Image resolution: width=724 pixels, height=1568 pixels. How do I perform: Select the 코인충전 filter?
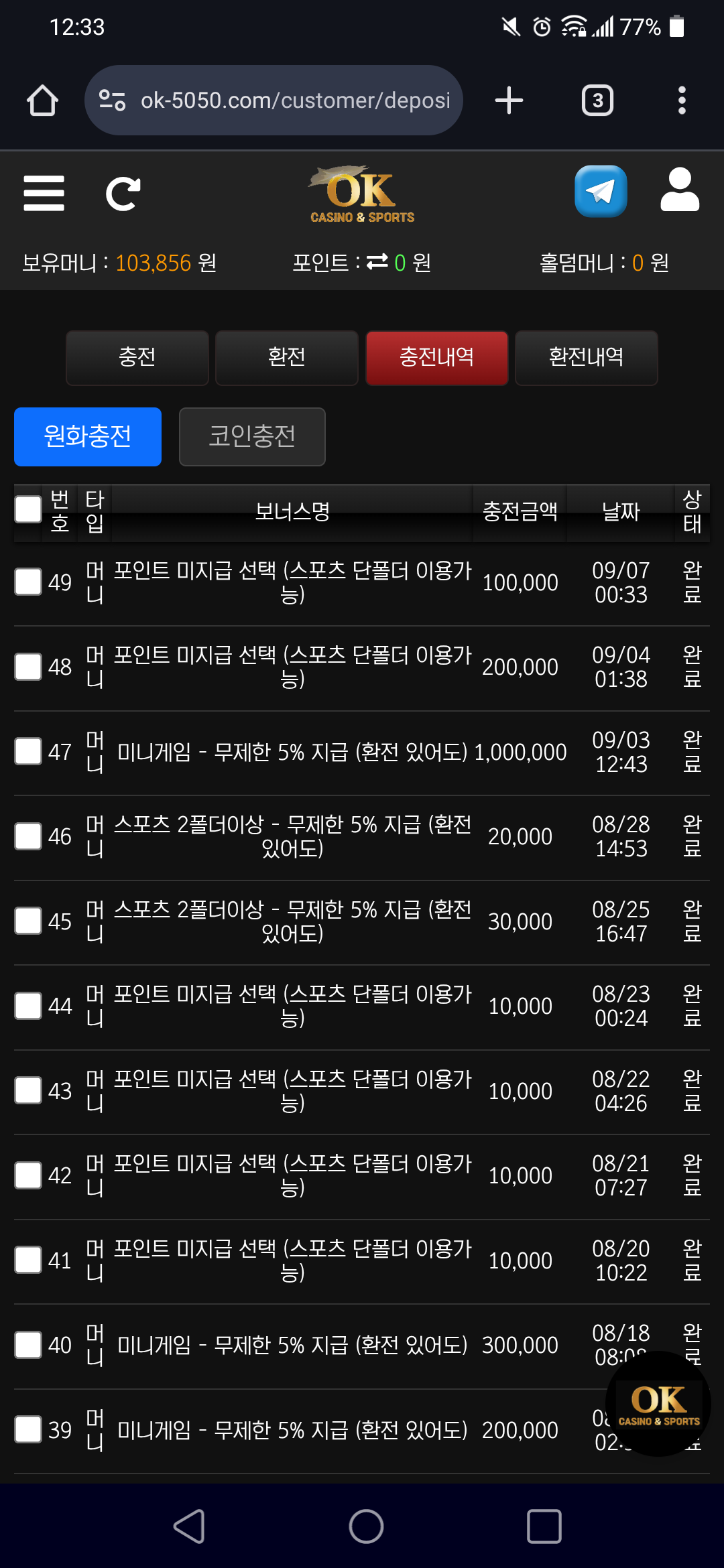[x=252, y=437]
